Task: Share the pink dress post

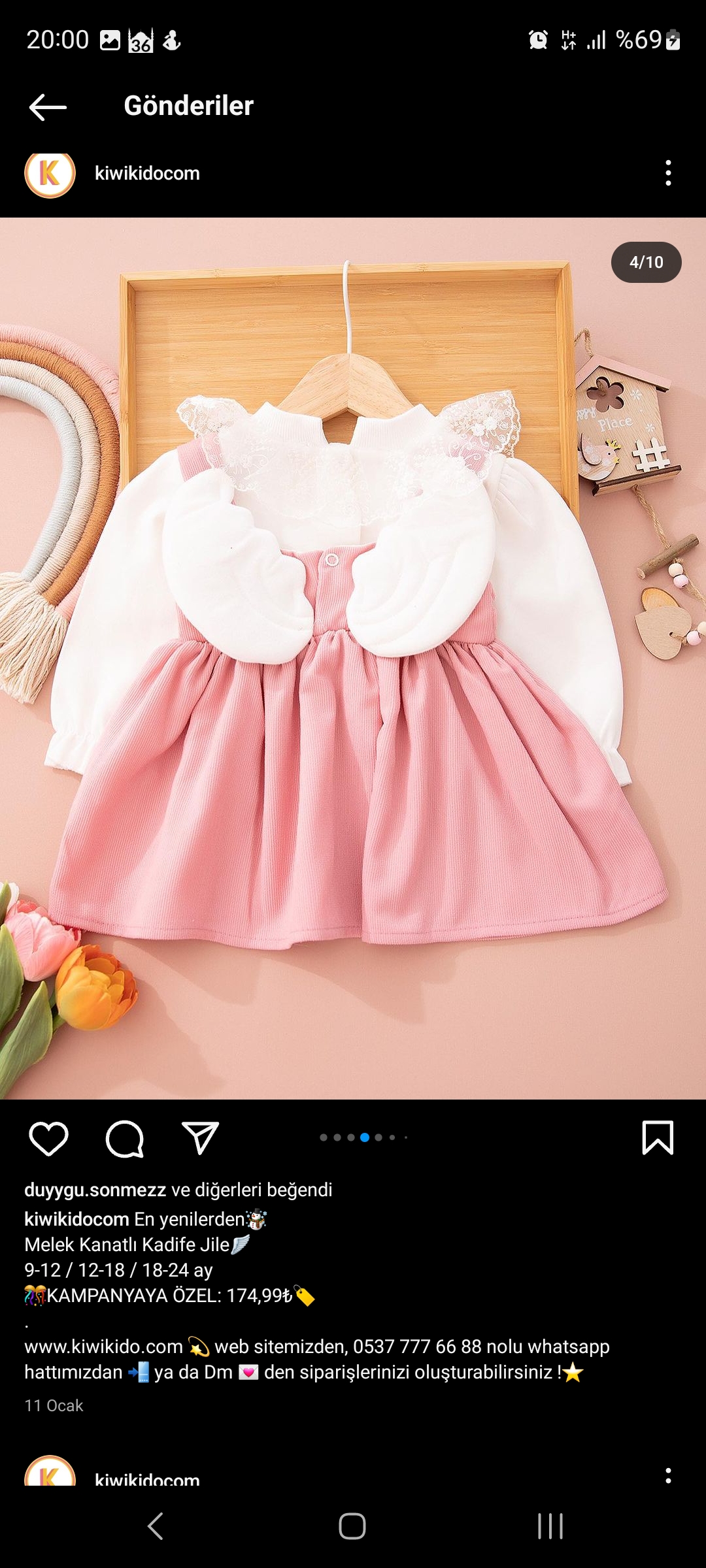Action: tap(199, 1139)
